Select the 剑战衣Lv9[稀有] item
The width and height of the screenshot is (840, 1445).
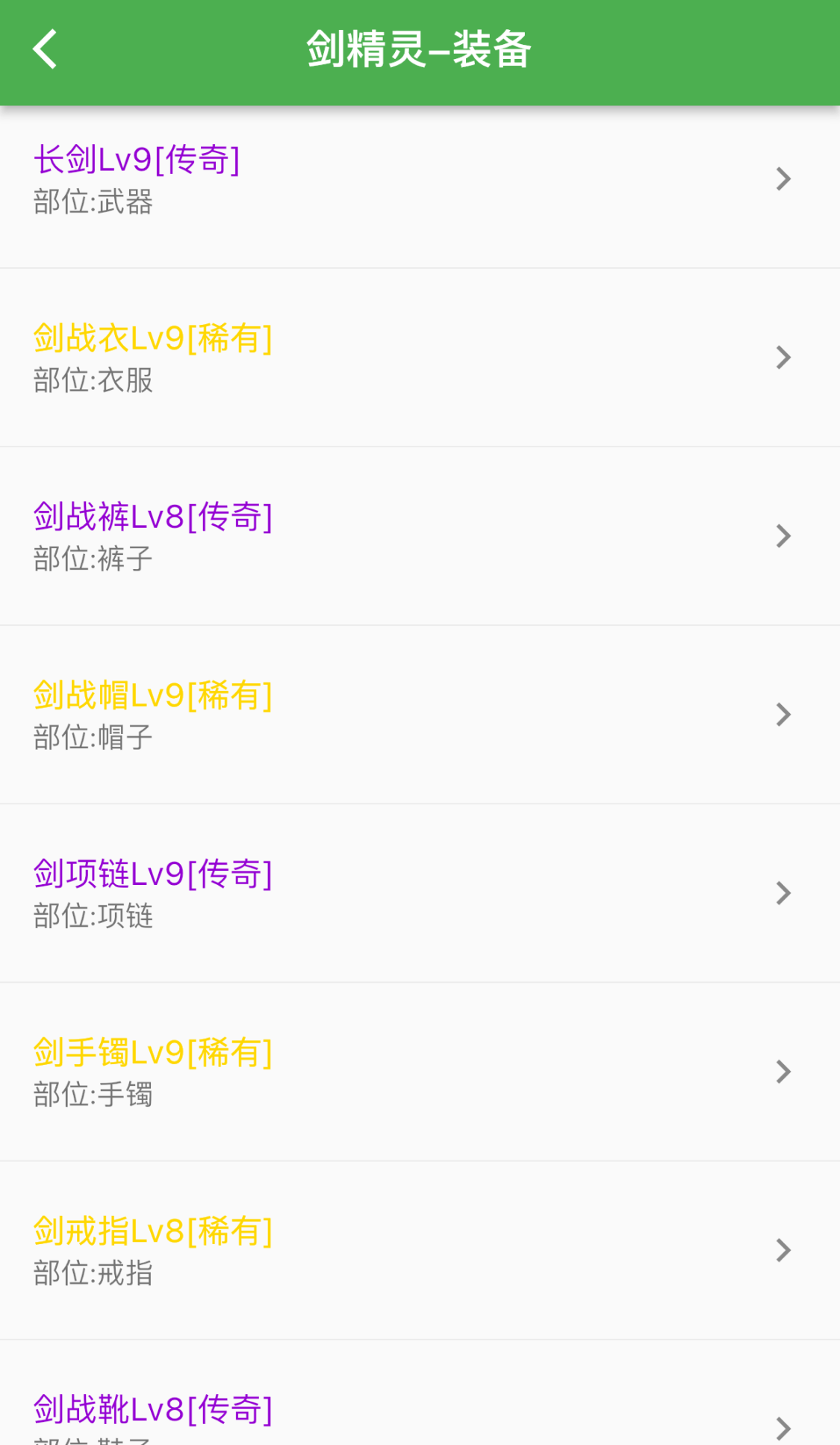[x=299, y=357]
